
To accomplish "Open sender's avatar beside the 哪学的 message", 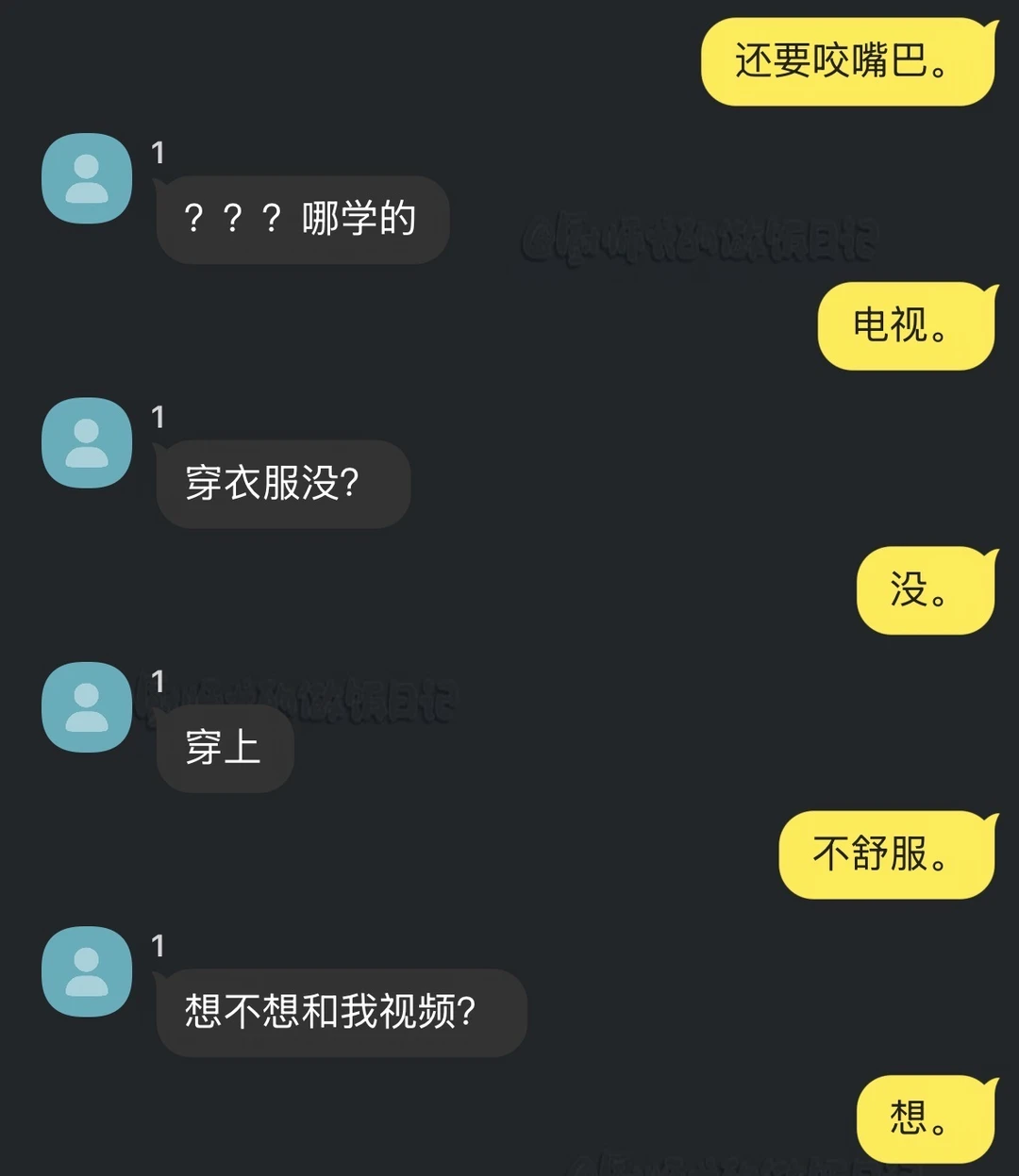I will [87, 178].
